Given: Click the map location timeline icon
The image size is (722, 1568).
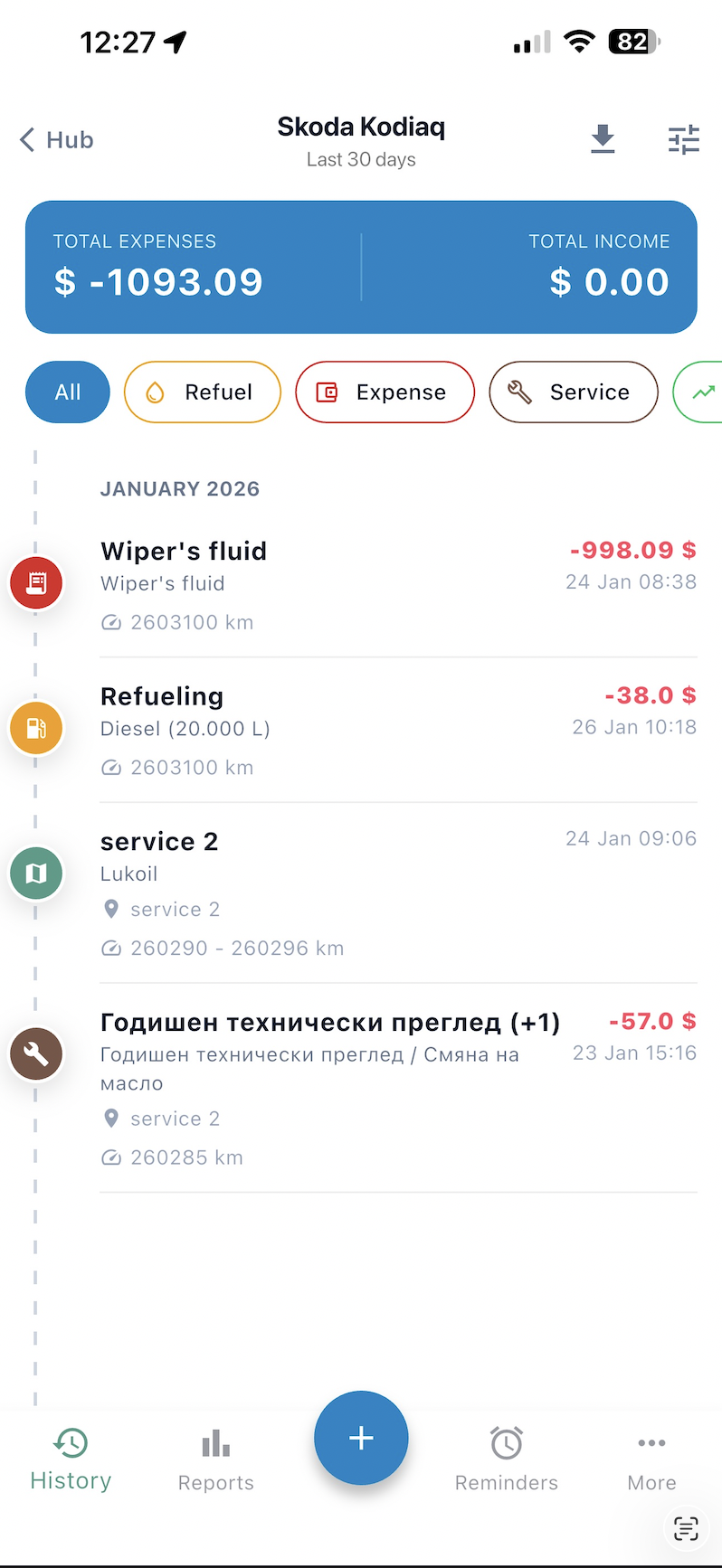Looking at the screenshot, I should click(x=35, y=873).
